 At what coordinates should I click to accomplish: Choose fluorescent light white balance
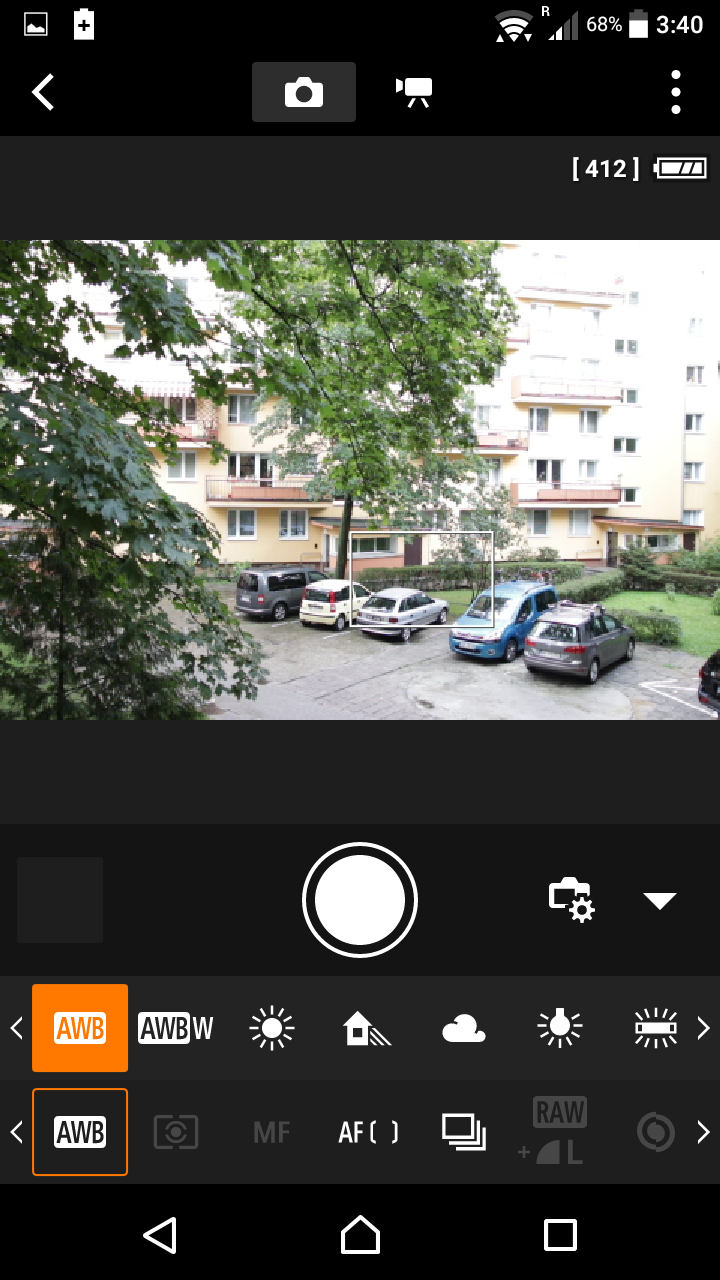pos(655,1028)
